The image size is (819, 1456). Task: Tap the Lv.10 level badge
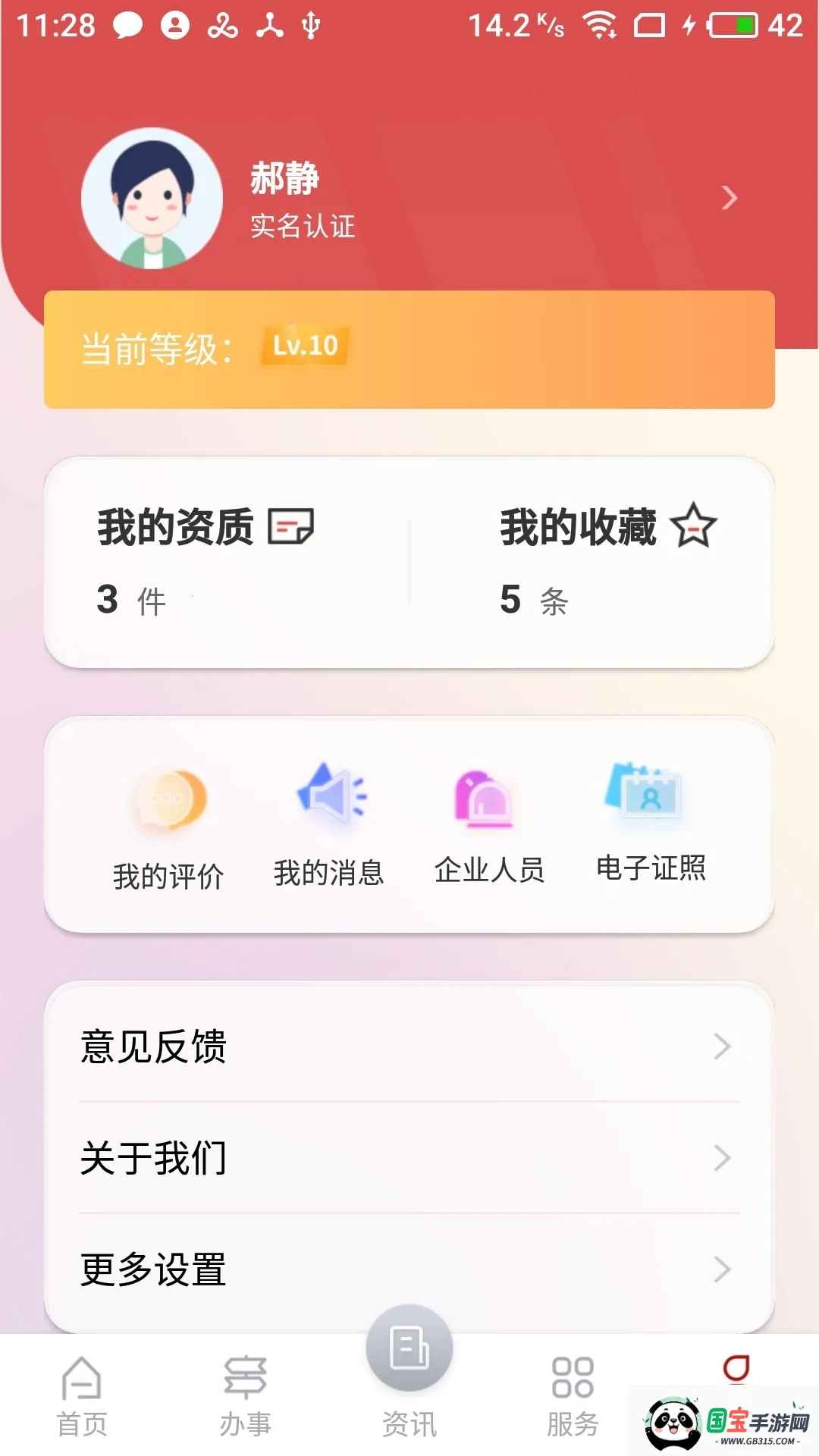306,347
